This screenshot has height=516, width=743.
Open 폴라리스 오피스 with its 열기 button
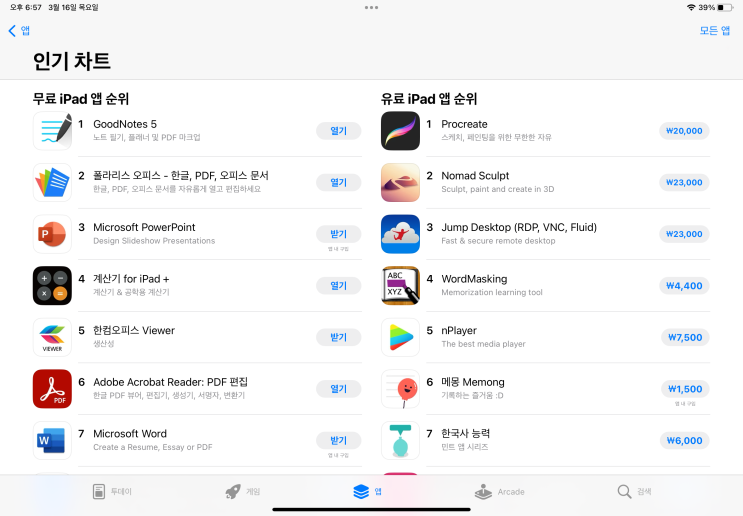(338, 182)
